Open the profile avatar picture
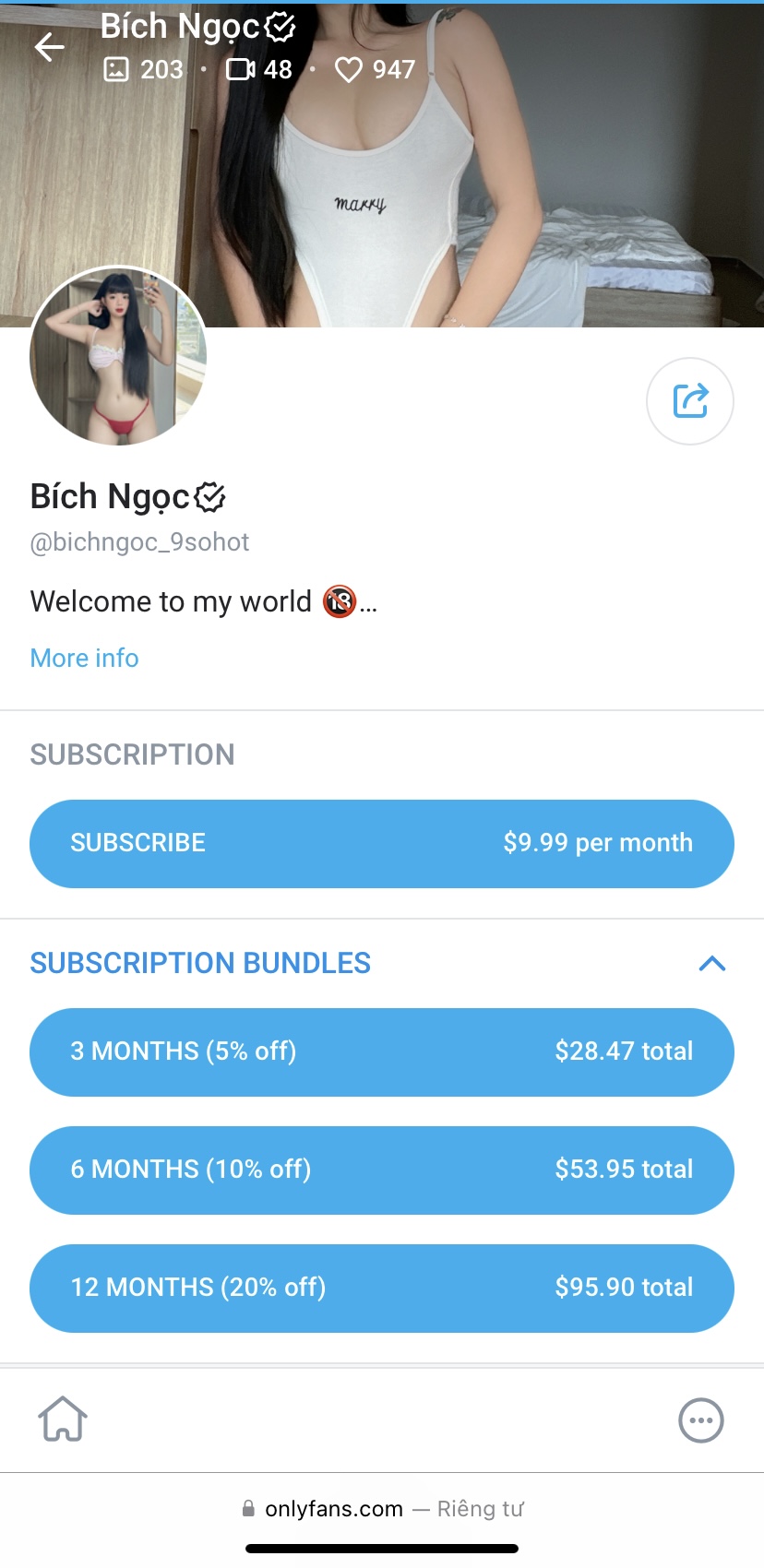 click(118, 356)
